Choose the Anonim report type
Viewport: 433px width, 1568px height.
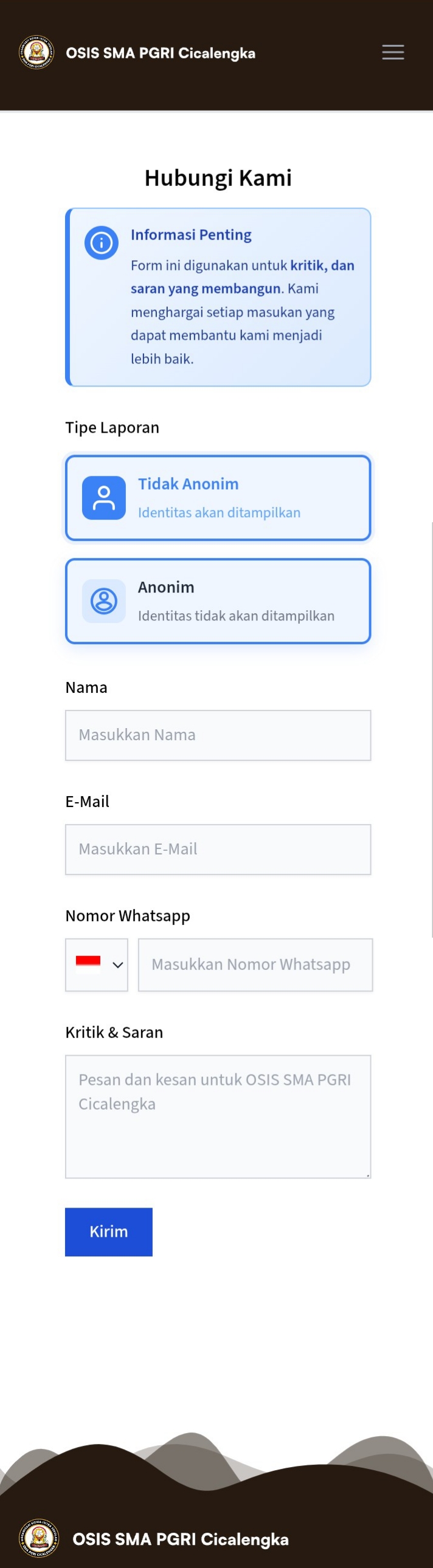click(x=218, y=601)
